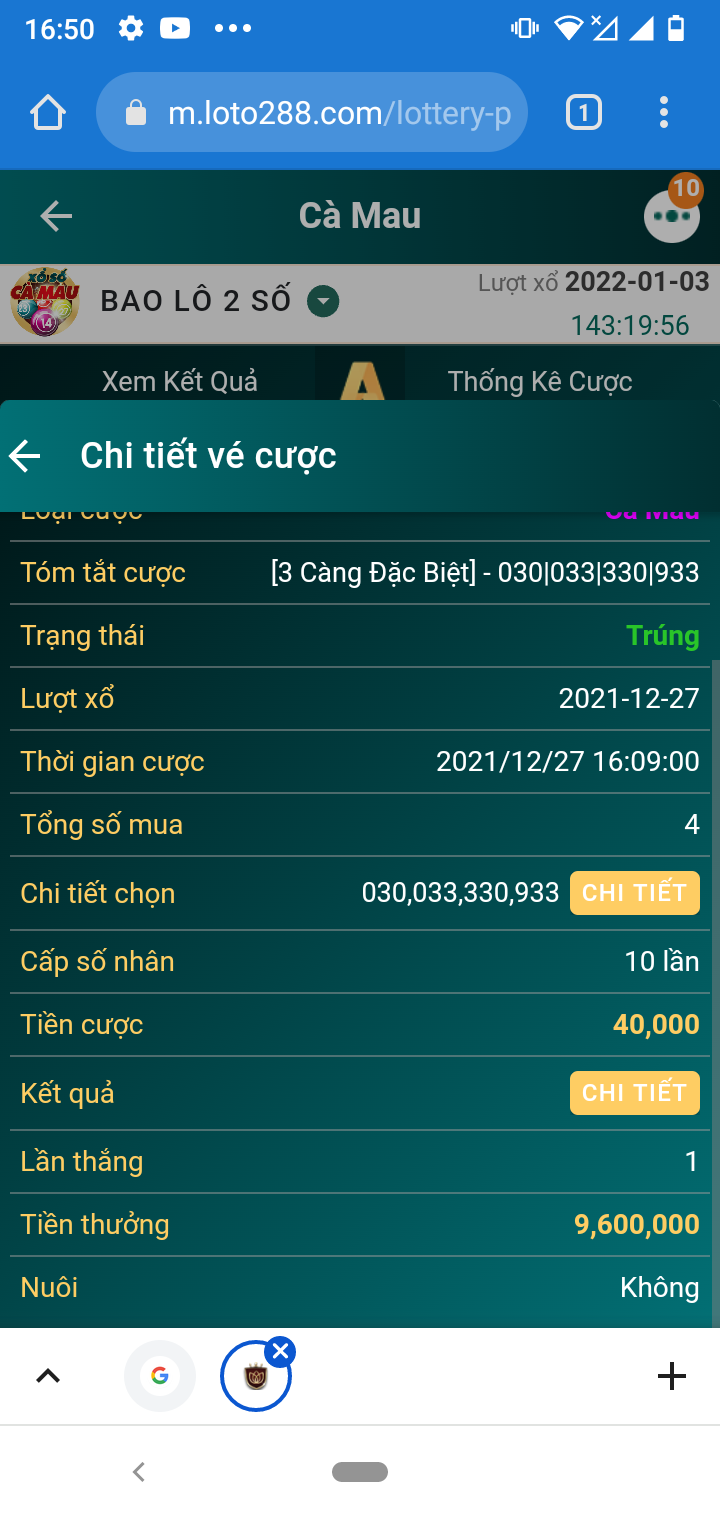Expand the BAO LÔ 2 SỐ dropdown
This screenshot has width=720, height=1520.
pyautogui.click(x=323, y=301)
